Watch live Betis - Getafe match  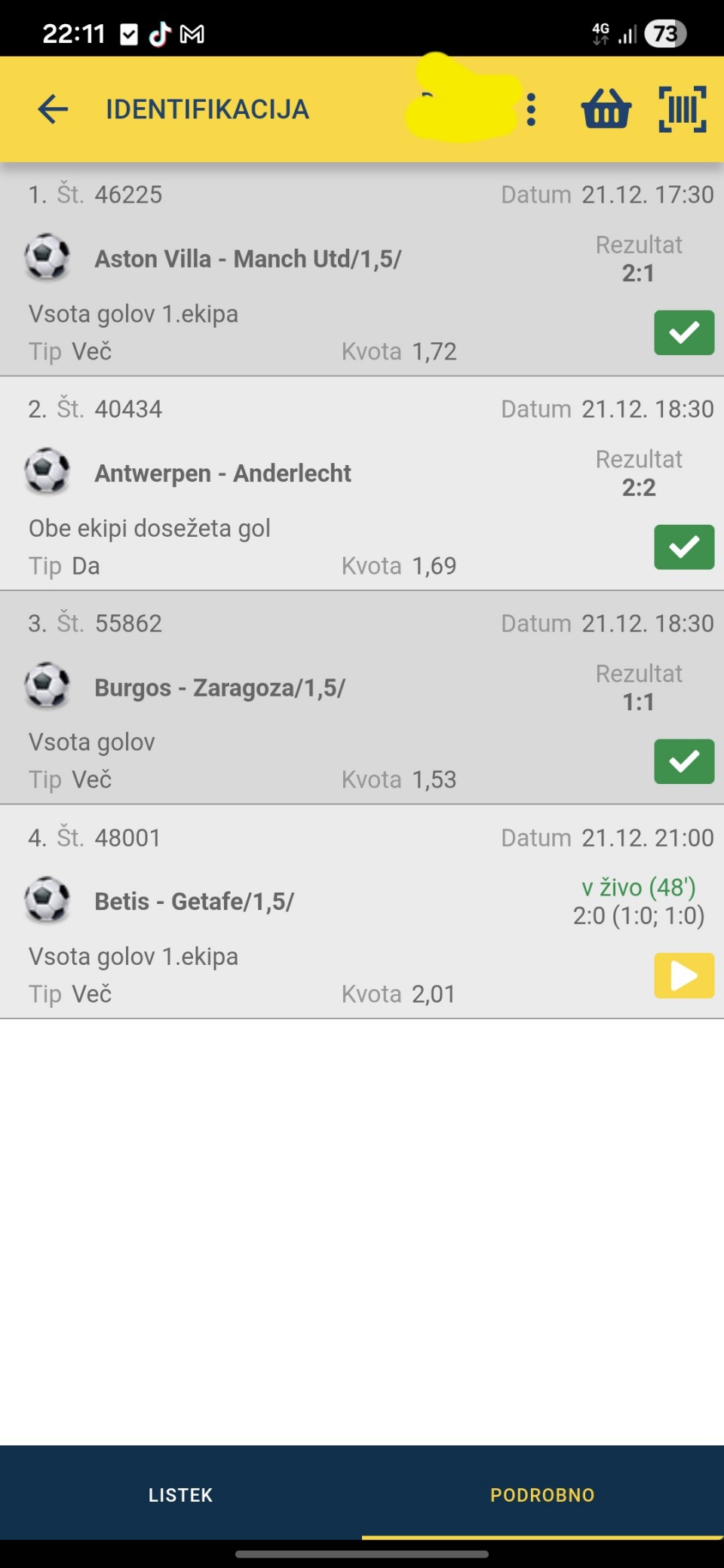pyautogui.click(x=683, y=975)
